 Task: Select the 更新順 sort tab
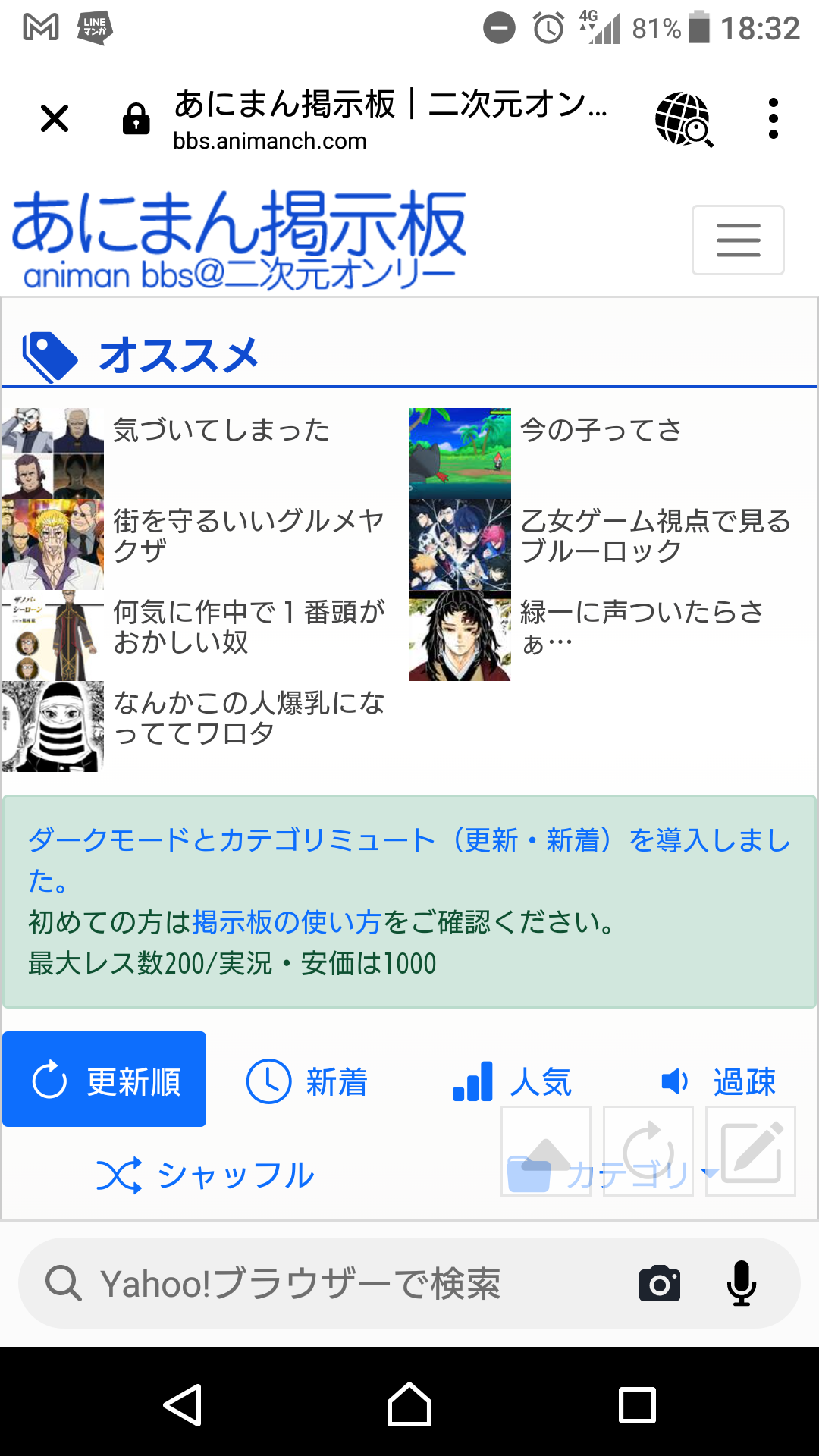105,1080
